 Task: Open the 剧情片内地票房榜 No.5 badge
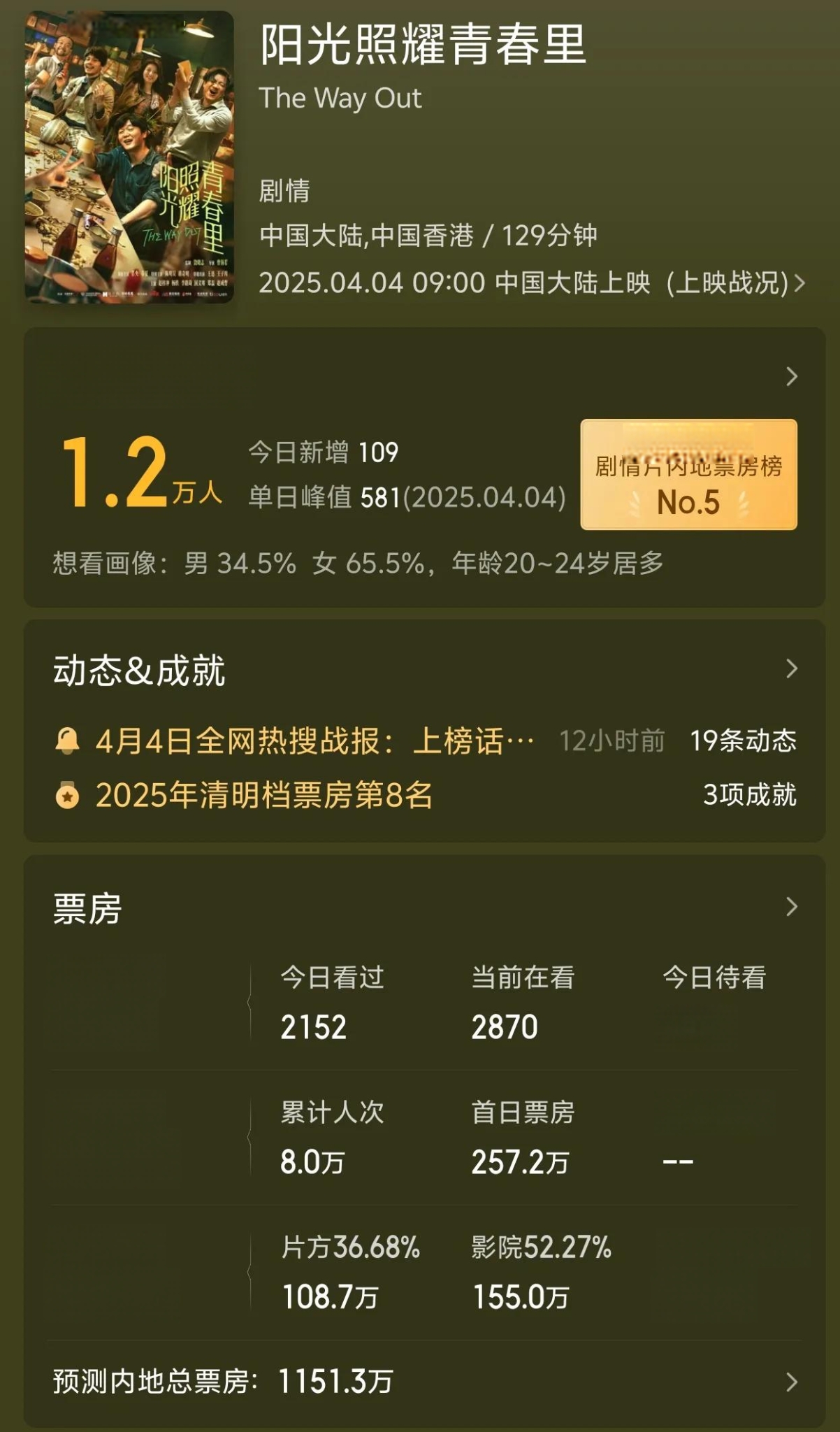688,475
